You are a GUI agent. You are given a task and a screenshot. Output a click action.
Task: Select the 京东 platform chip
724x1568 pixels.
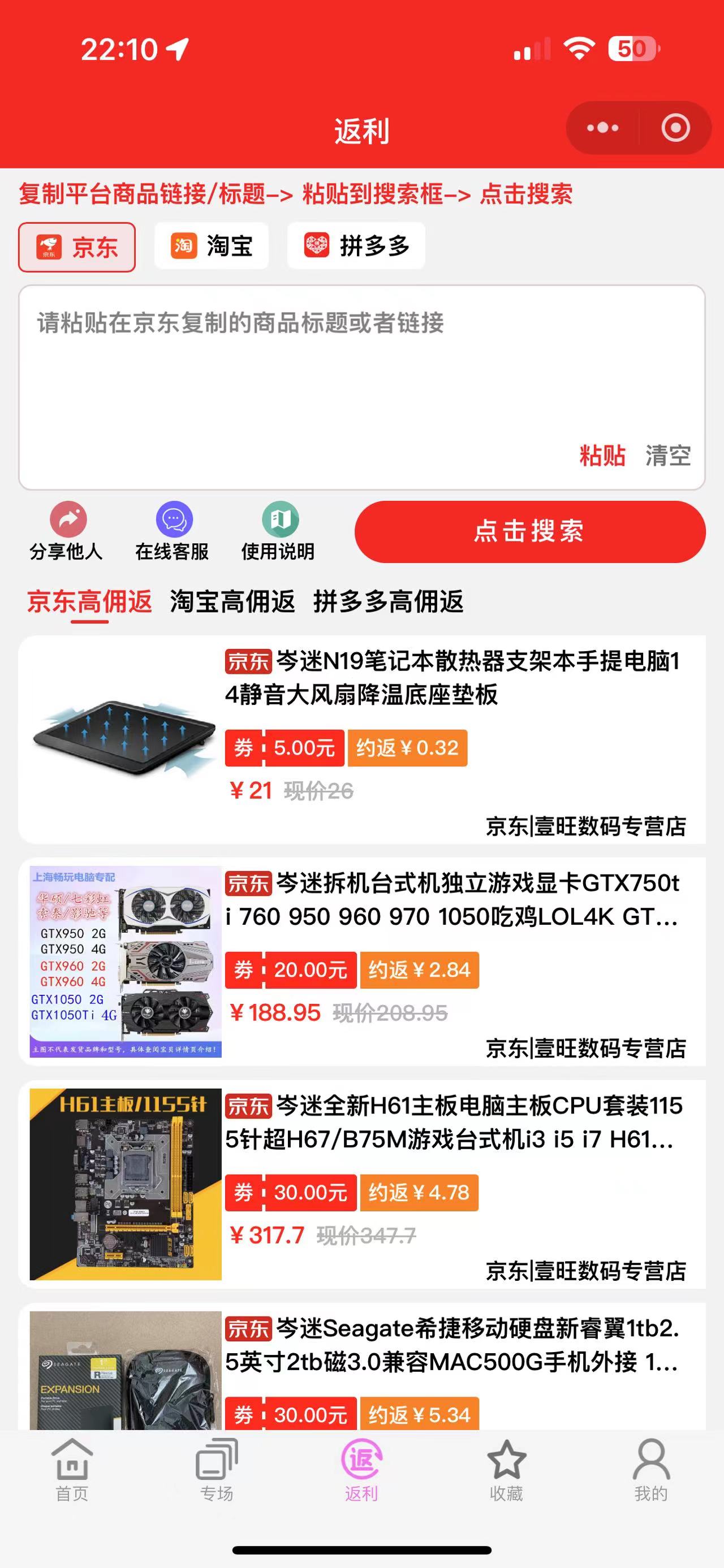[77, 247]
